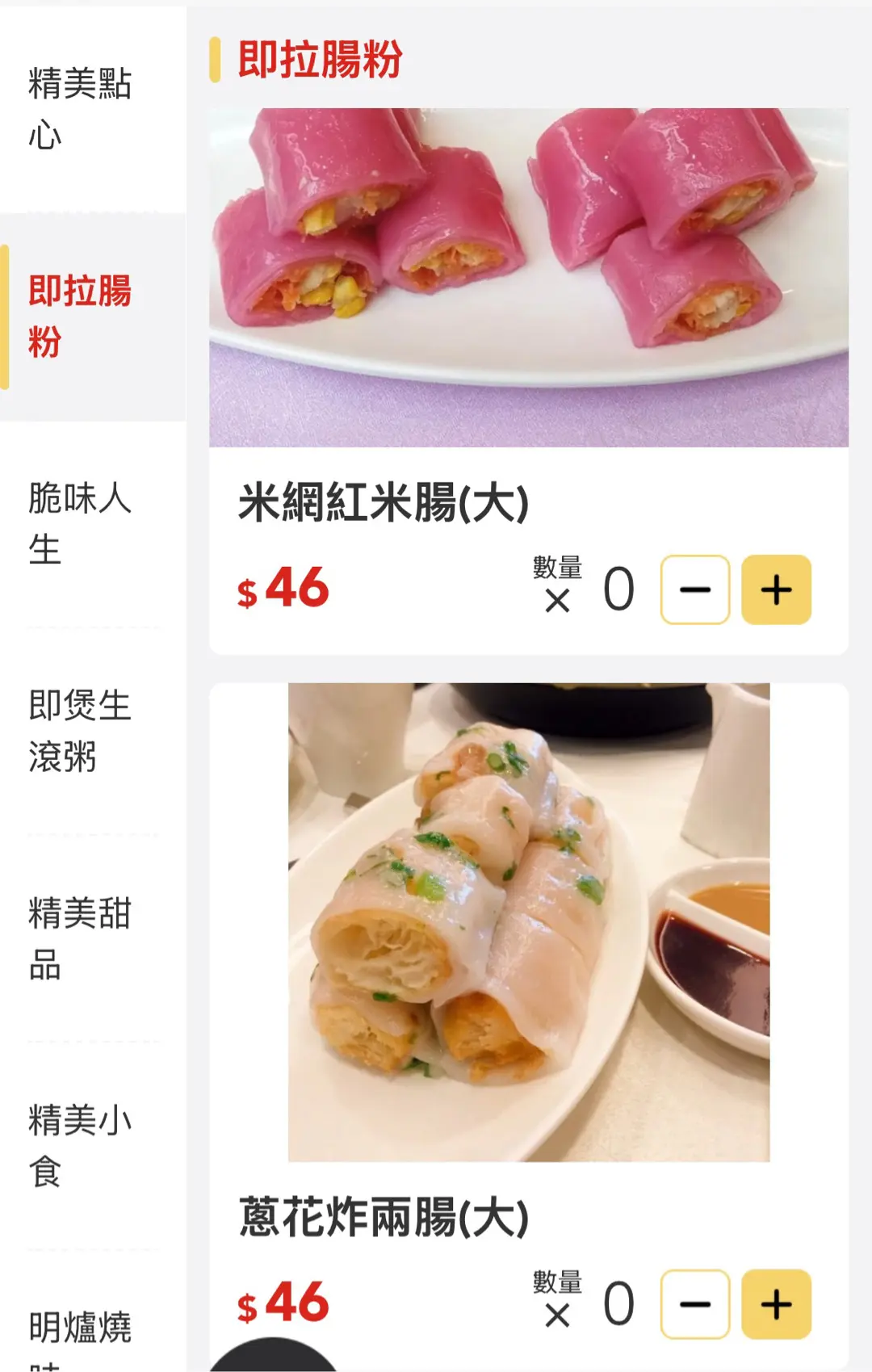Show the 精美甜品 category

pos(80,938)
